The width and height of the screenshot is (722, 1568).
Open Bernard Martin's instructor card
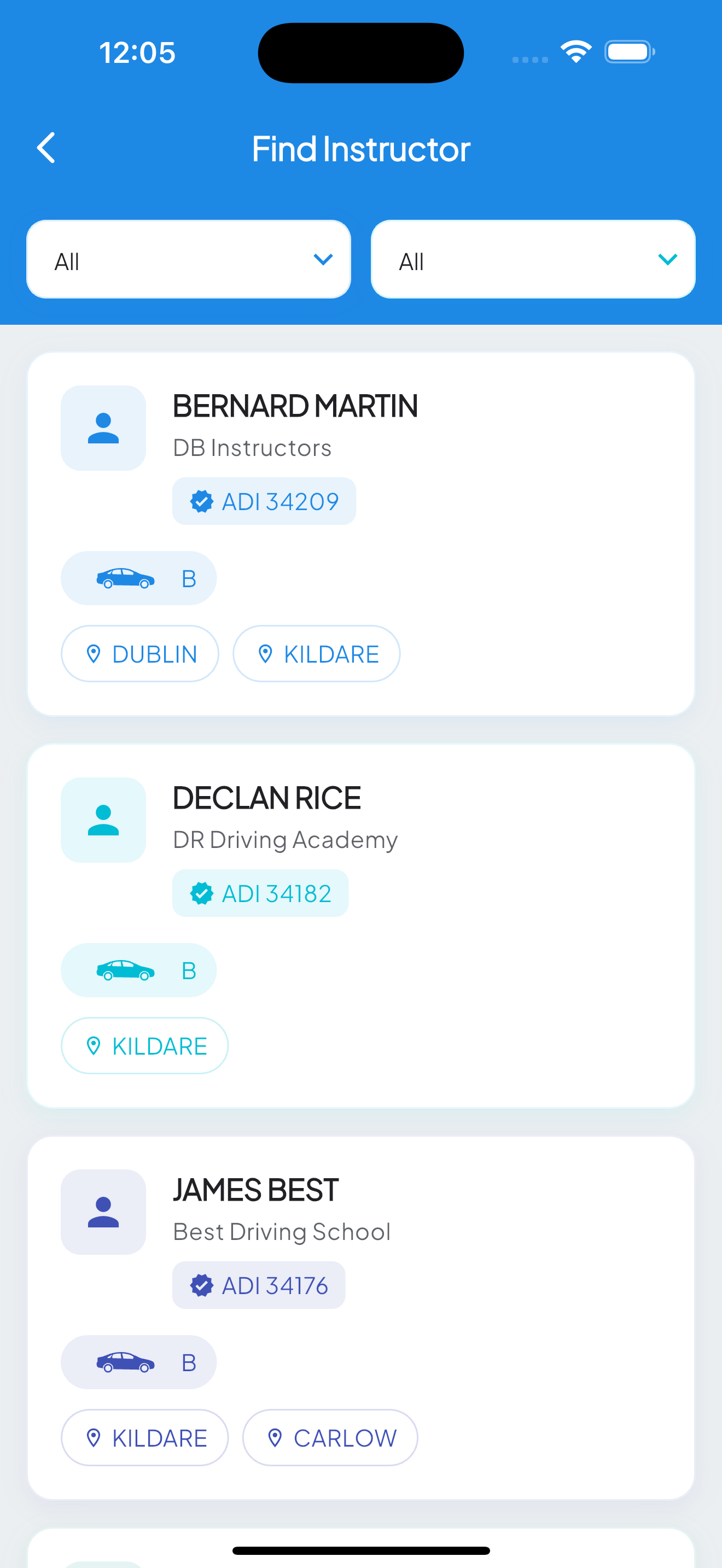360,533
